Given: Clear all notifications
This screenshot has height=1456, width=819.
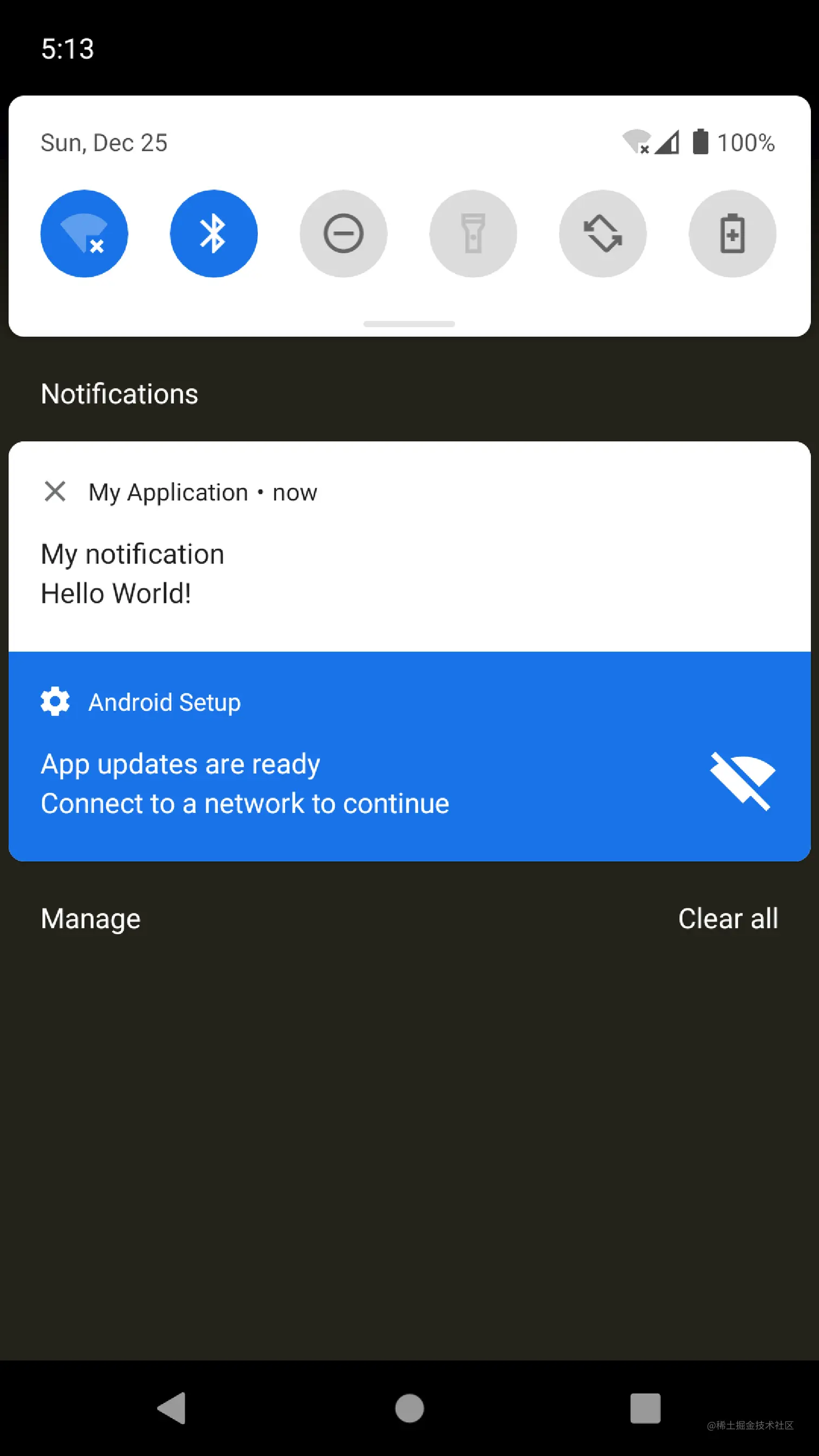Looking at the screenshot, I should tap(729, 919).
